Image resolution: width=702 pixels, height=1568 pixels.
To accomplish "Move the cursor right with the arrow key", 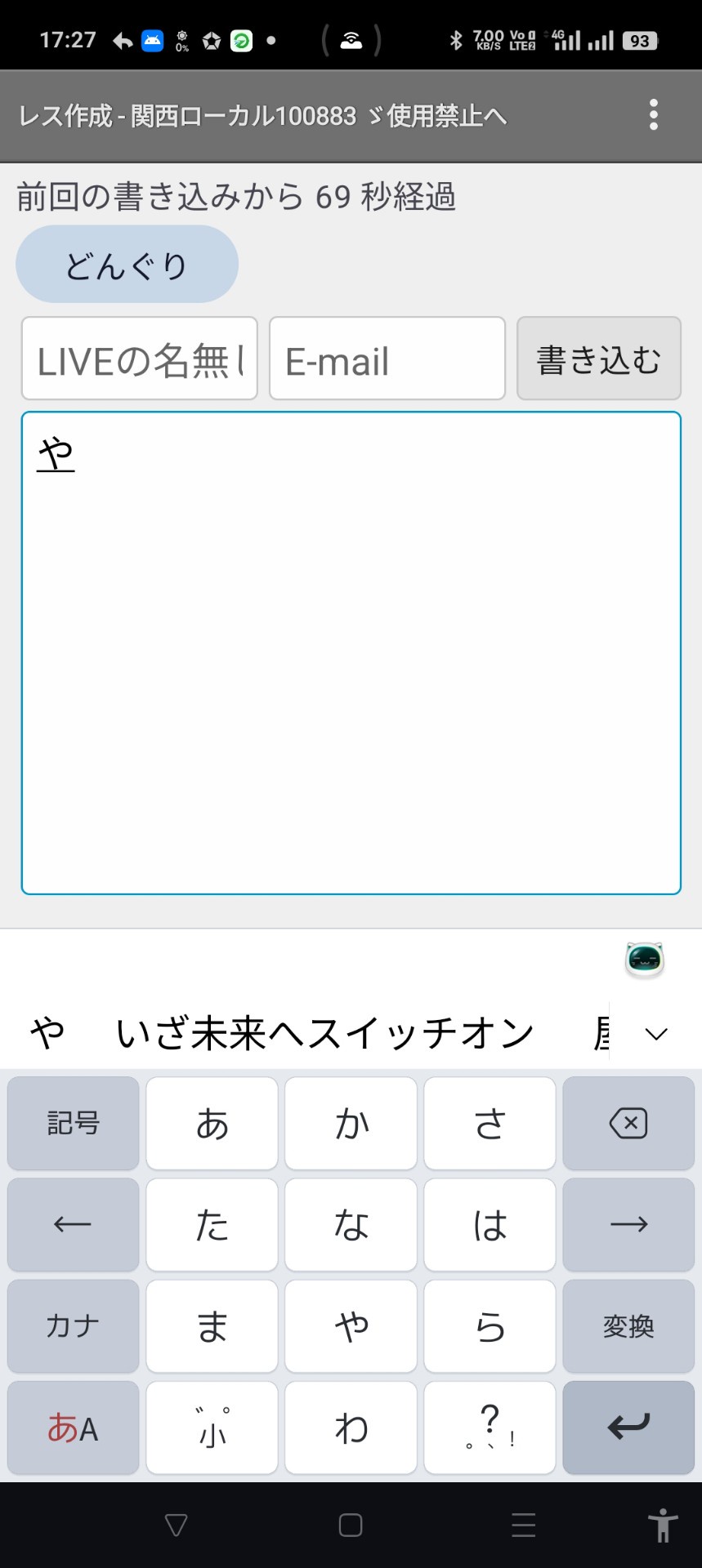I will point(628,1225).
